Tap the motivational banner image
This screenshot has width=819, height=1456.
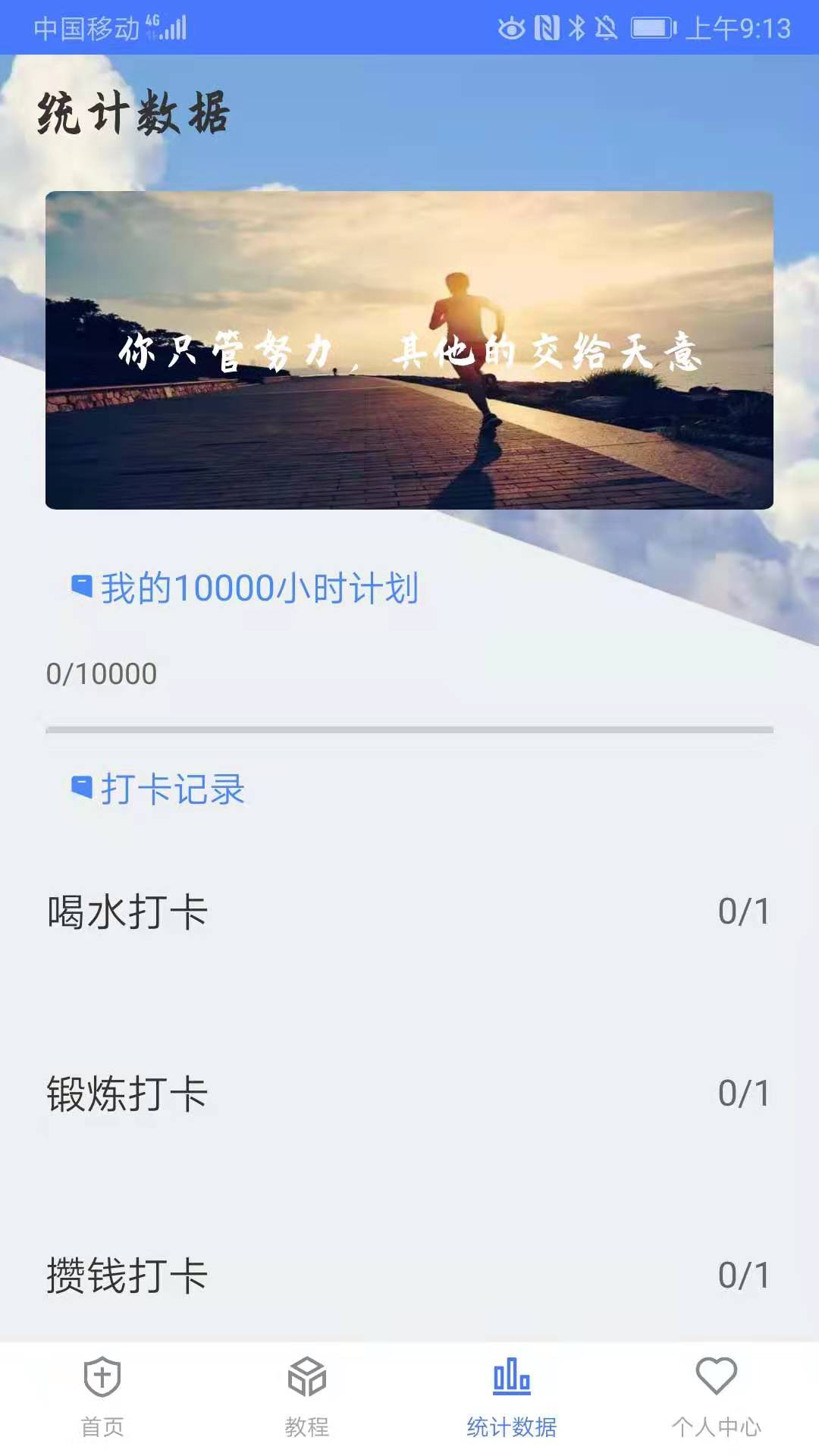click(x=409, y=350)
